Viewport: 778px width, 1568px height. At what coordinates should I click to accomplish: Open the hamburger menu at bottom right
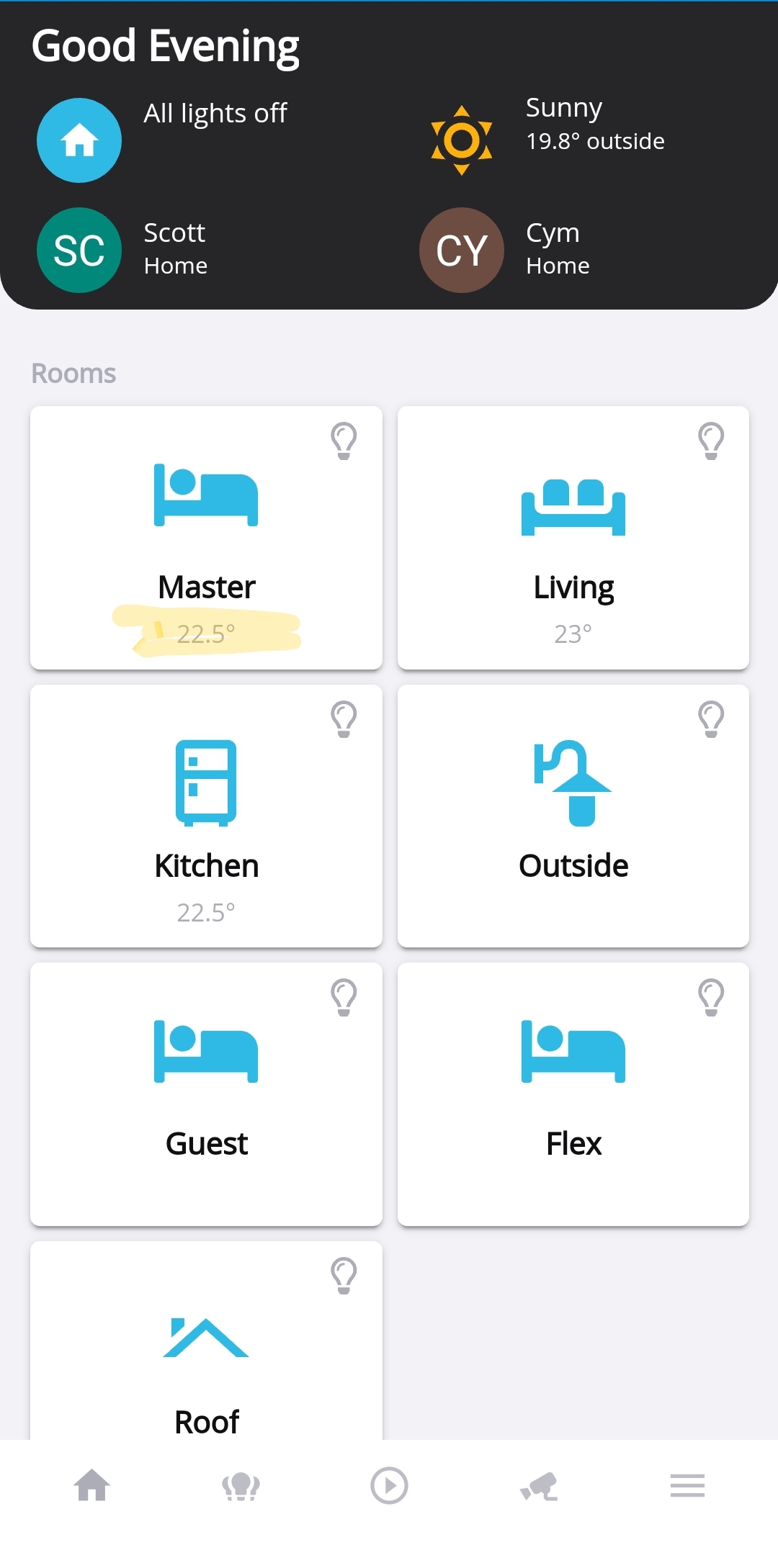tap(687, 1485)
